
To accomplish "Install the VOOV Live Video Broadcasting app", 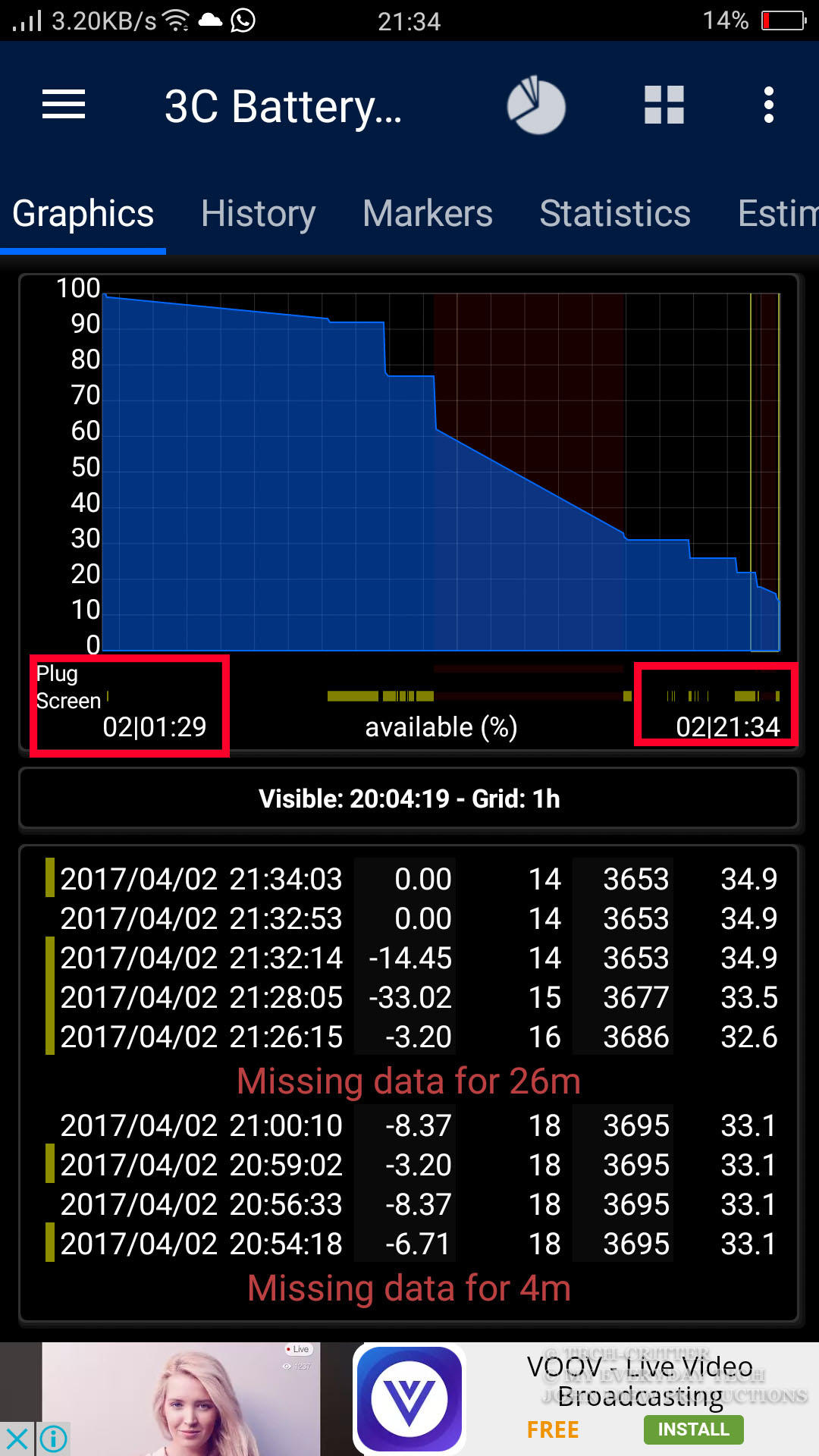I will (693, 1429).
